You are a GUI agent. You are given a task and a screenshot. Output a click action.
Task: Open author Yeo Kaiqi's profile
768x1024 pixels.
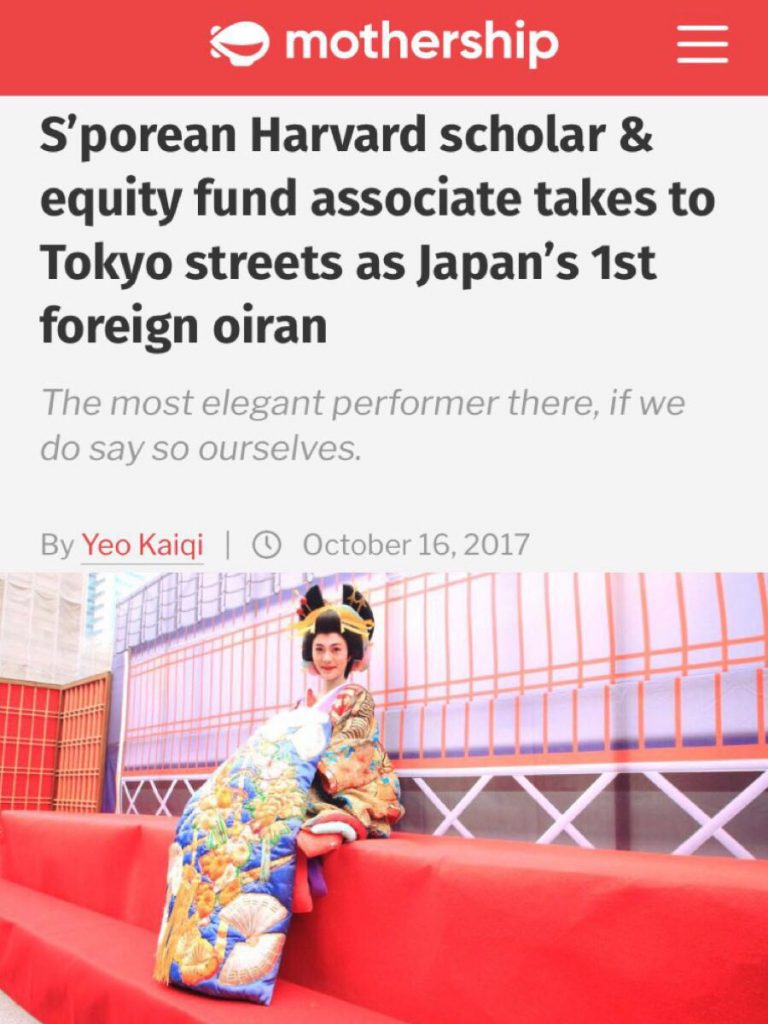point(142,545)
